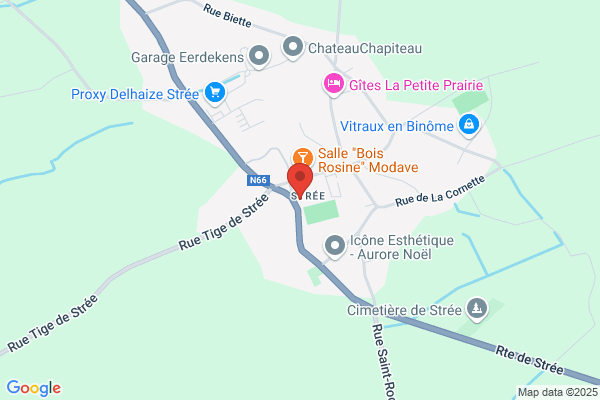
Task: Tap the Proxy Delhaize Strée shopping marker
Action: pos(215,93)
